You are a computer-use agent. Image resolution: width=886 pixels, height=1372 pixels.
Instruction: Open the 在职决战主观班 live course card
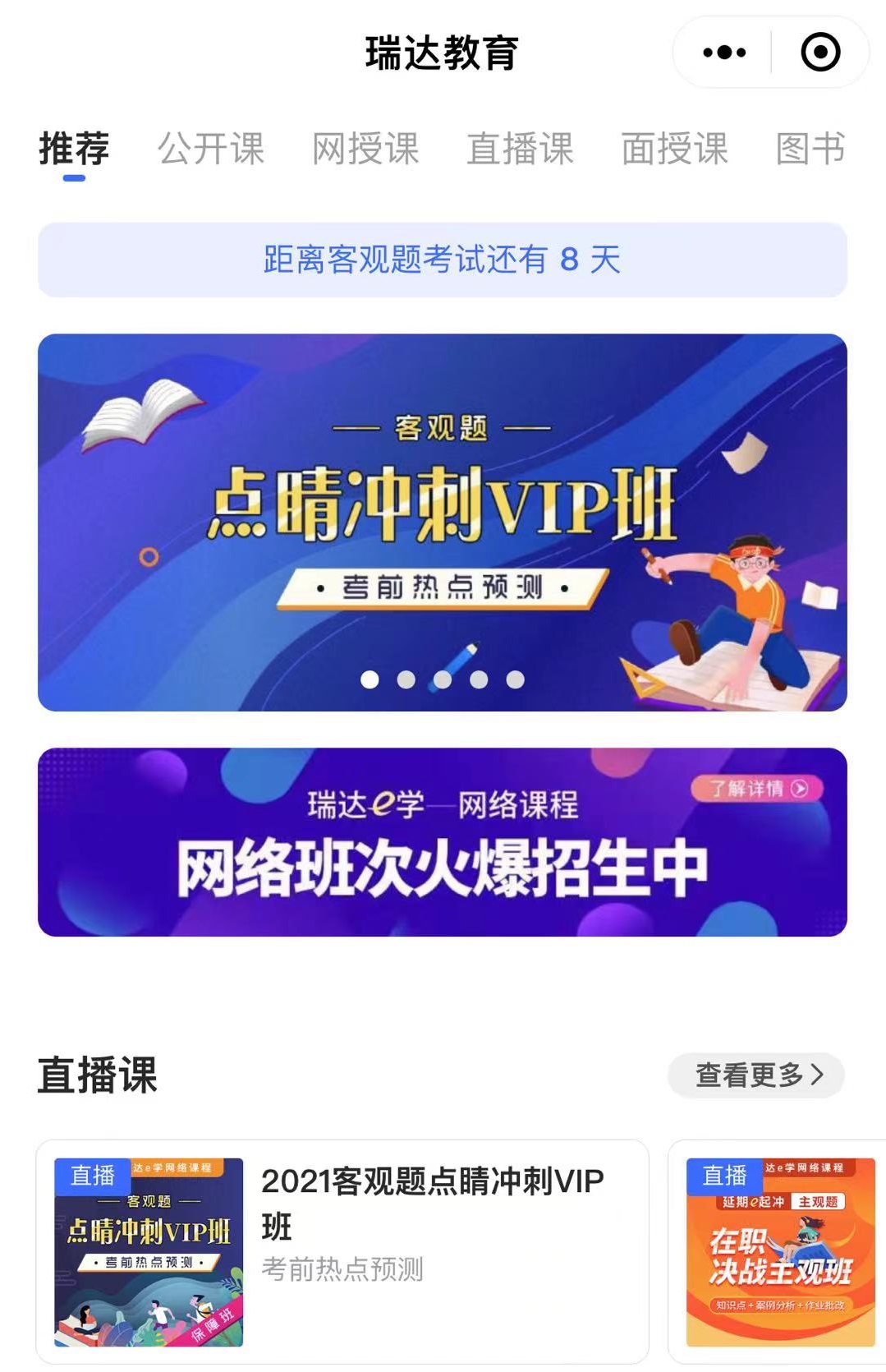(780, 1251)
